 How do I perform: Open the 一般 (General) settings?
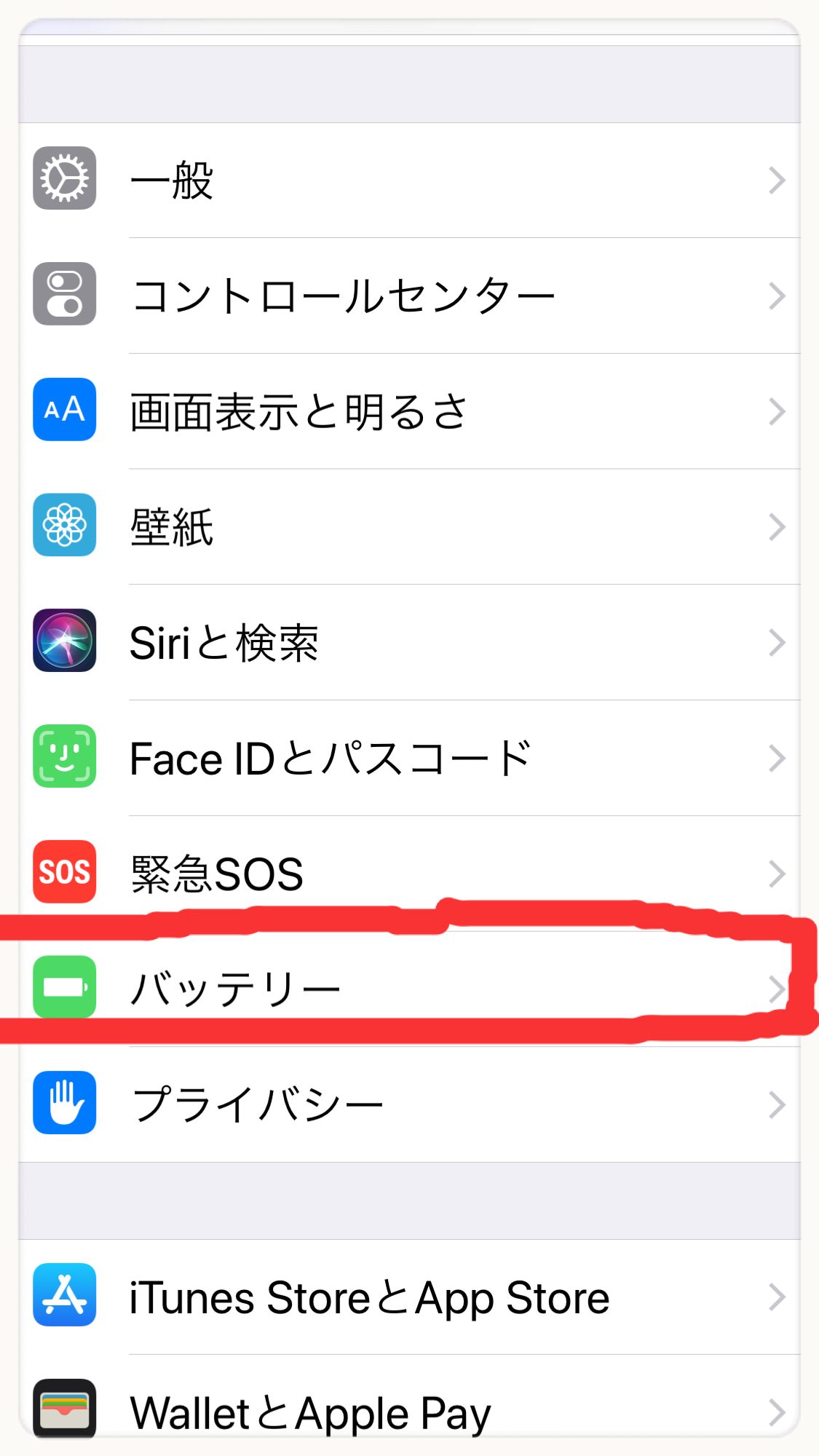tap(408, 180)
